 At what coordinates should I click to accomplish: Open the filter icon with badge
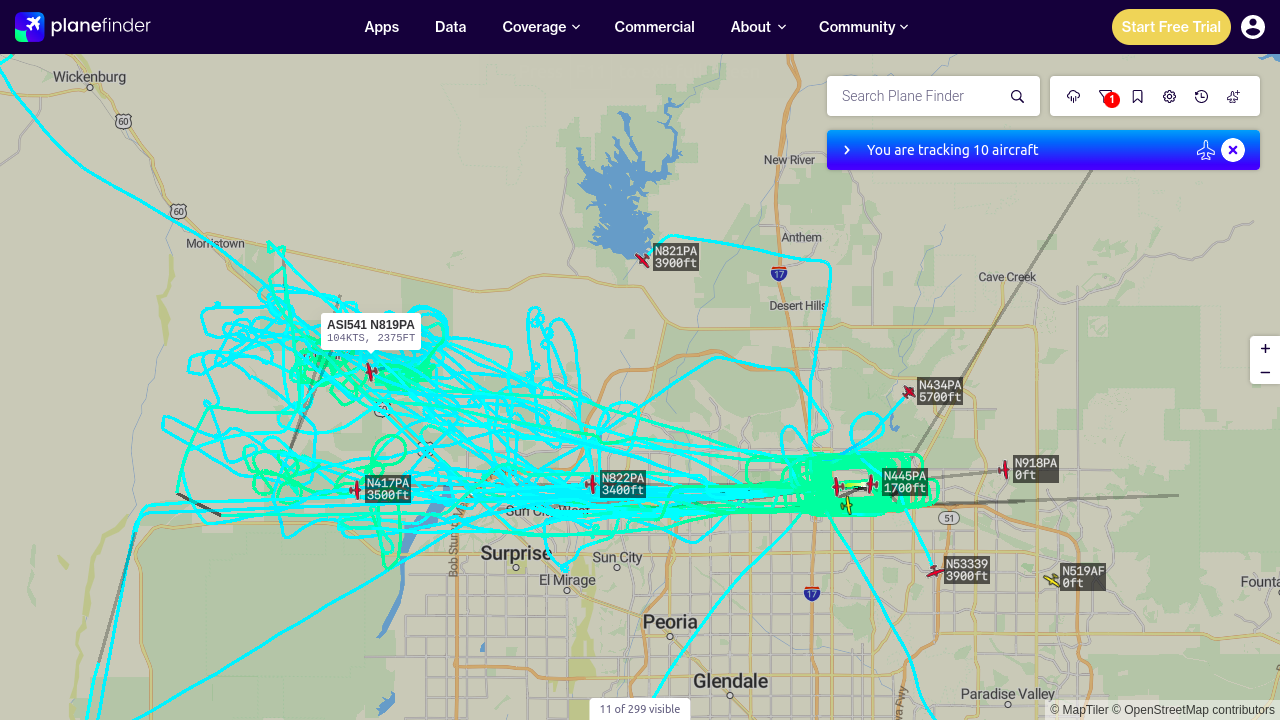click(x=1106, y=96)
